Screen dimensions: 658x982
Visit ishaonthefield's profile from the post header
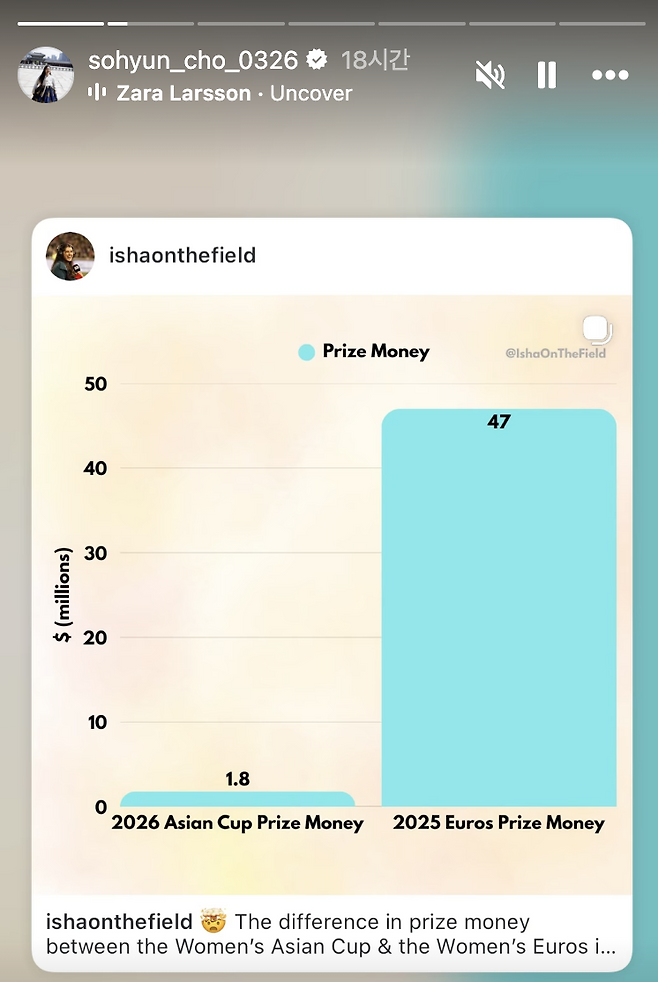182,255
